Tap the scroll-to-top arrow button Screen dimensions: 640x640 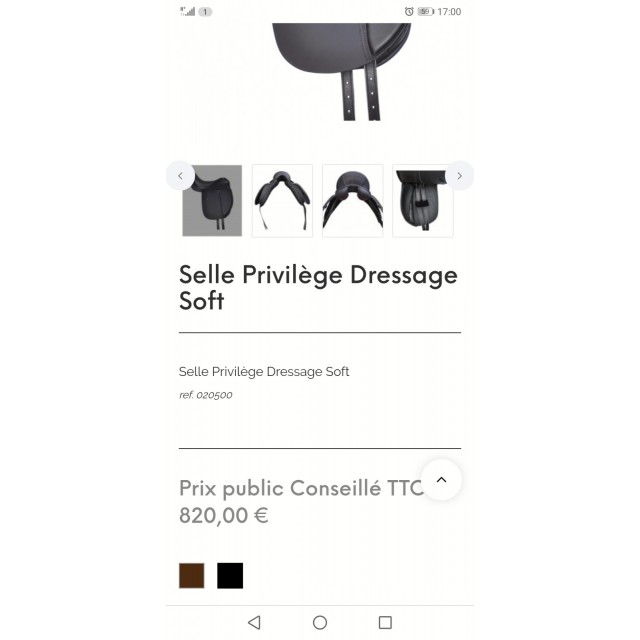[441, 480]
